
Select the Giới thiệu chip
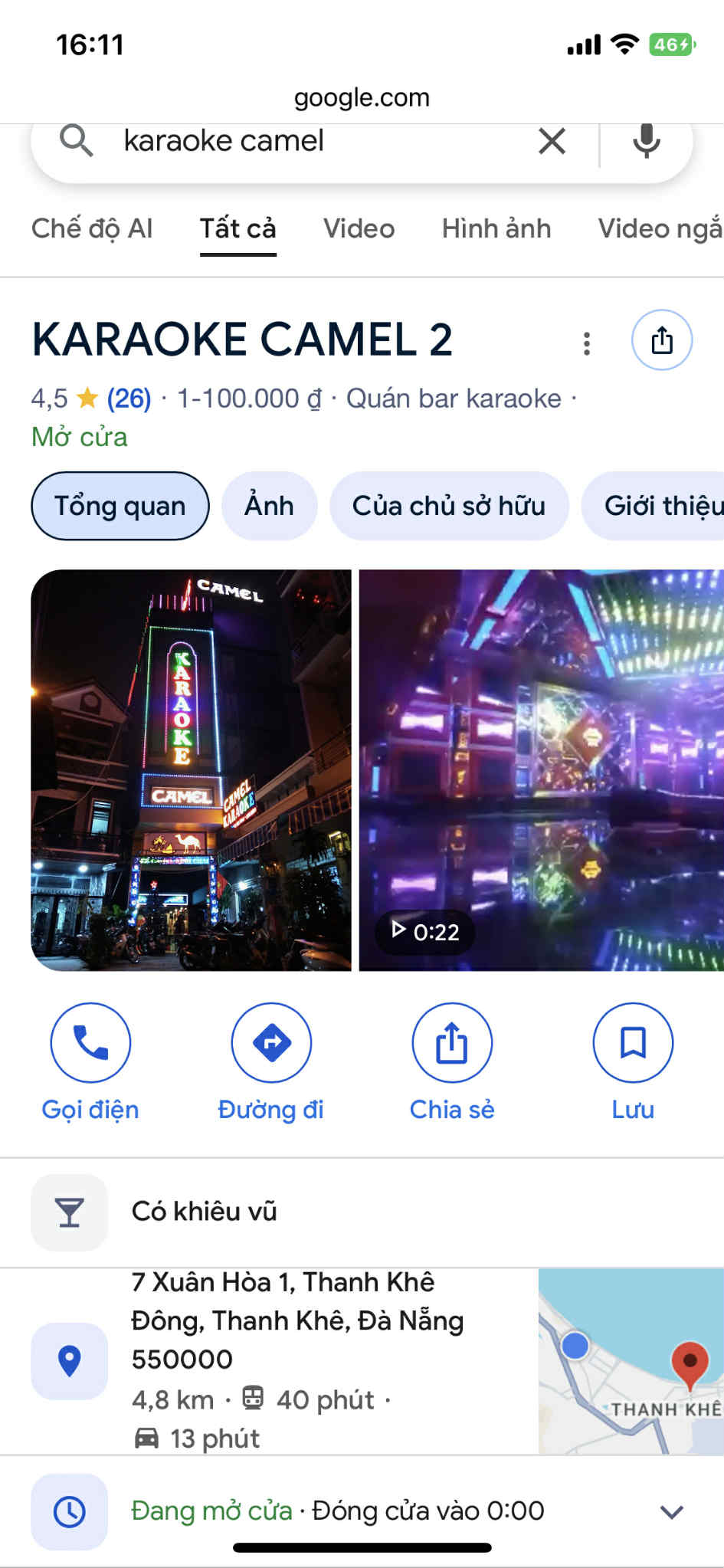click(659, 506)
